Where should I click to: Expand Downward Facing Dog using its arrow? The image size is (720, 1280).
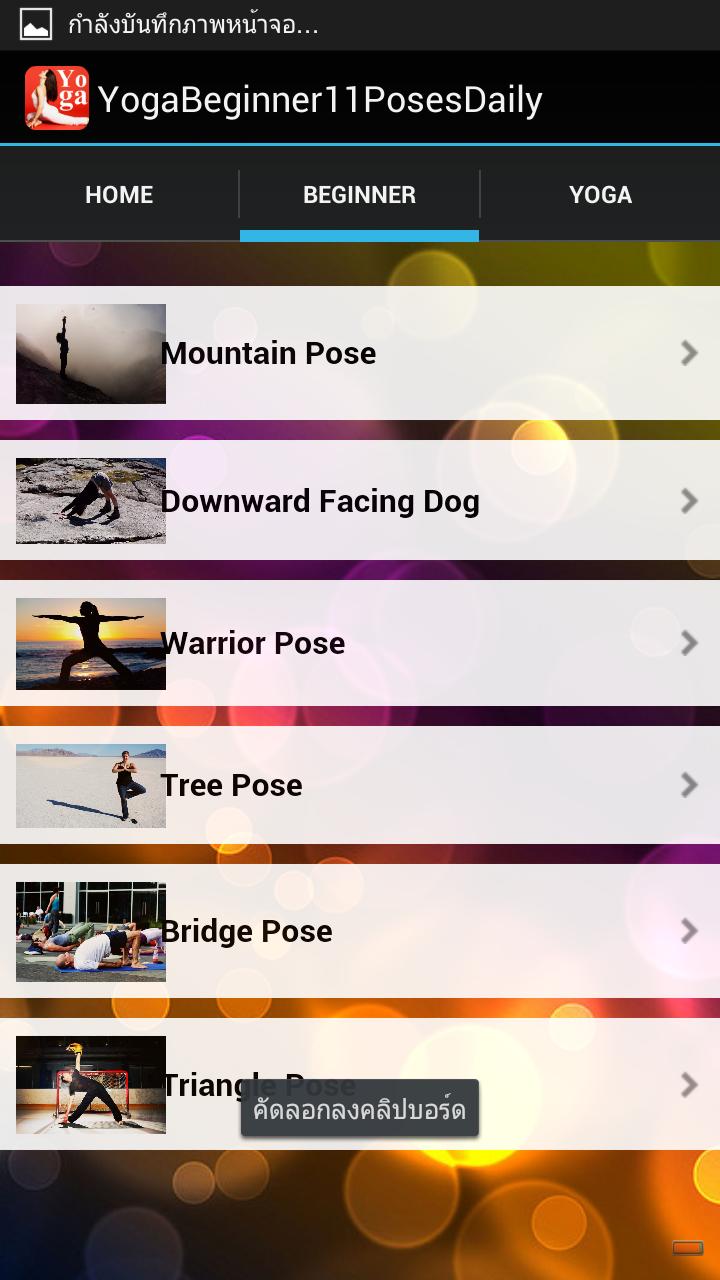pyautogui.click(x=689, y=500)
